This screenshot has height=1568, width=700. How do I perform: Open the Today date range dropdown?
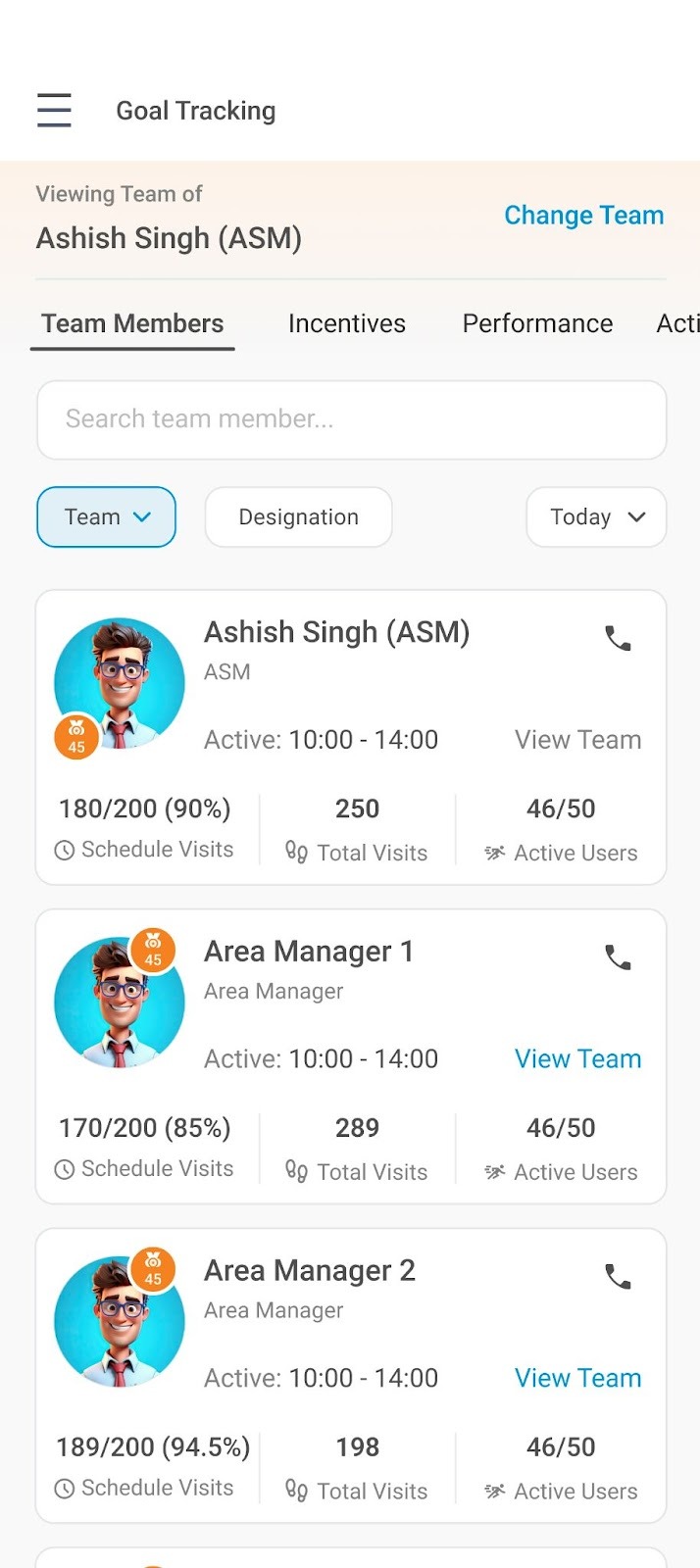(596, 516)
